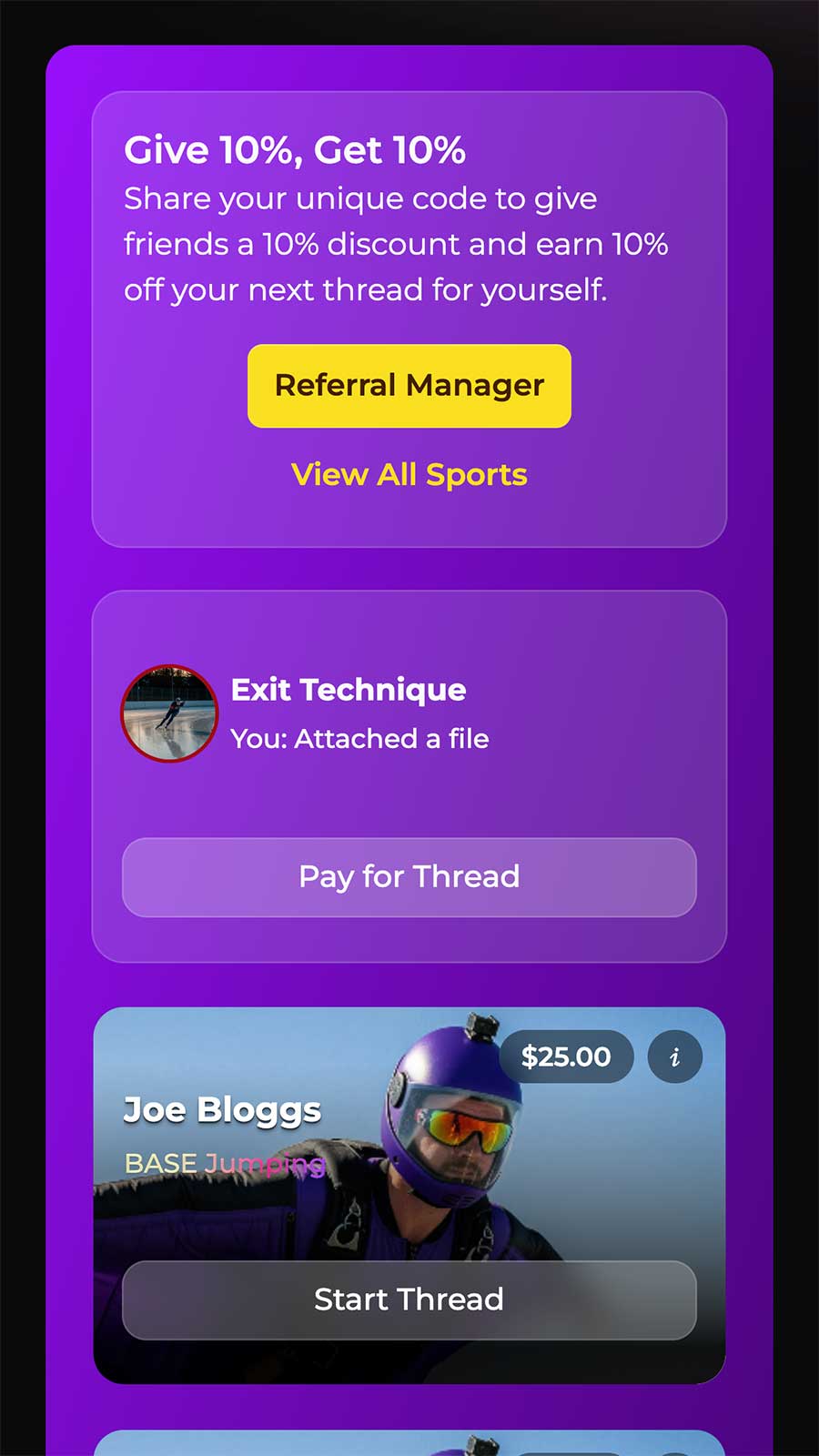Tap the Exit Technique thread title
This screenshot has height=1456, width=819.
pos(349,689)
